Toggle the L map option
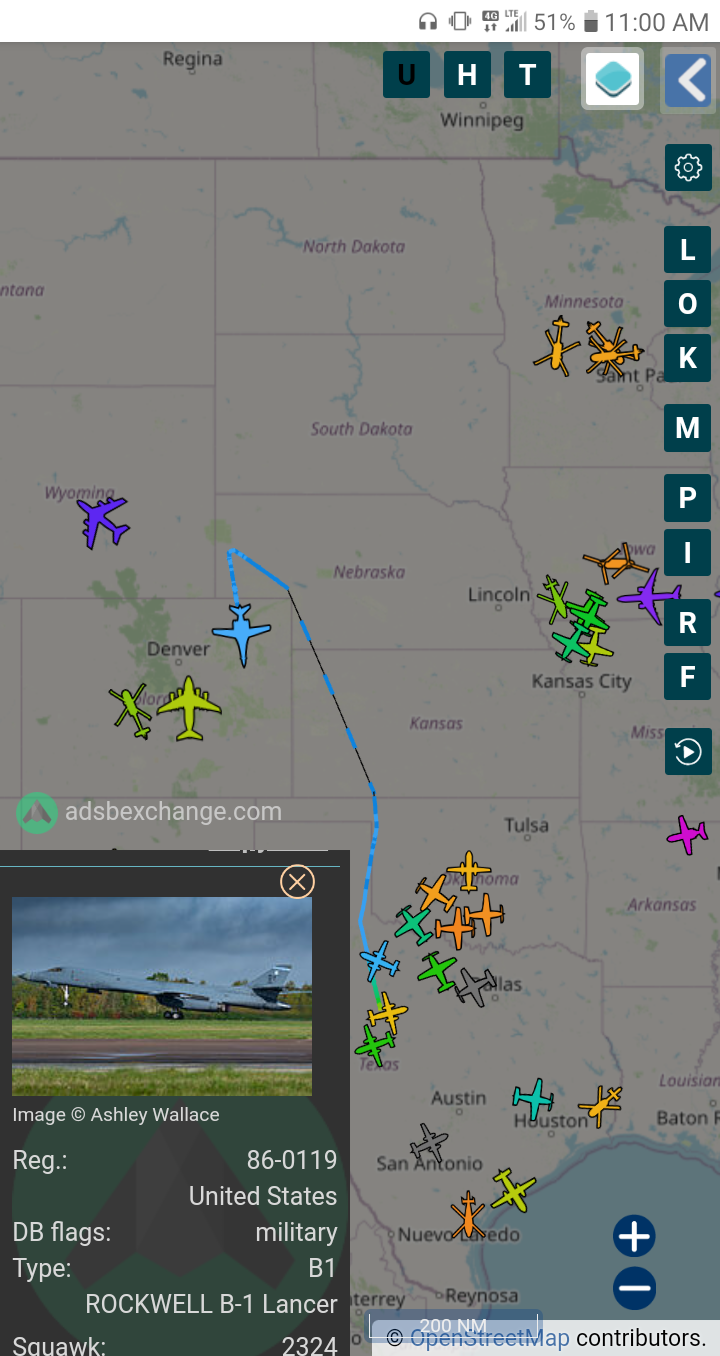Screen dimensions: 720x1356 (x=688, y=250)
